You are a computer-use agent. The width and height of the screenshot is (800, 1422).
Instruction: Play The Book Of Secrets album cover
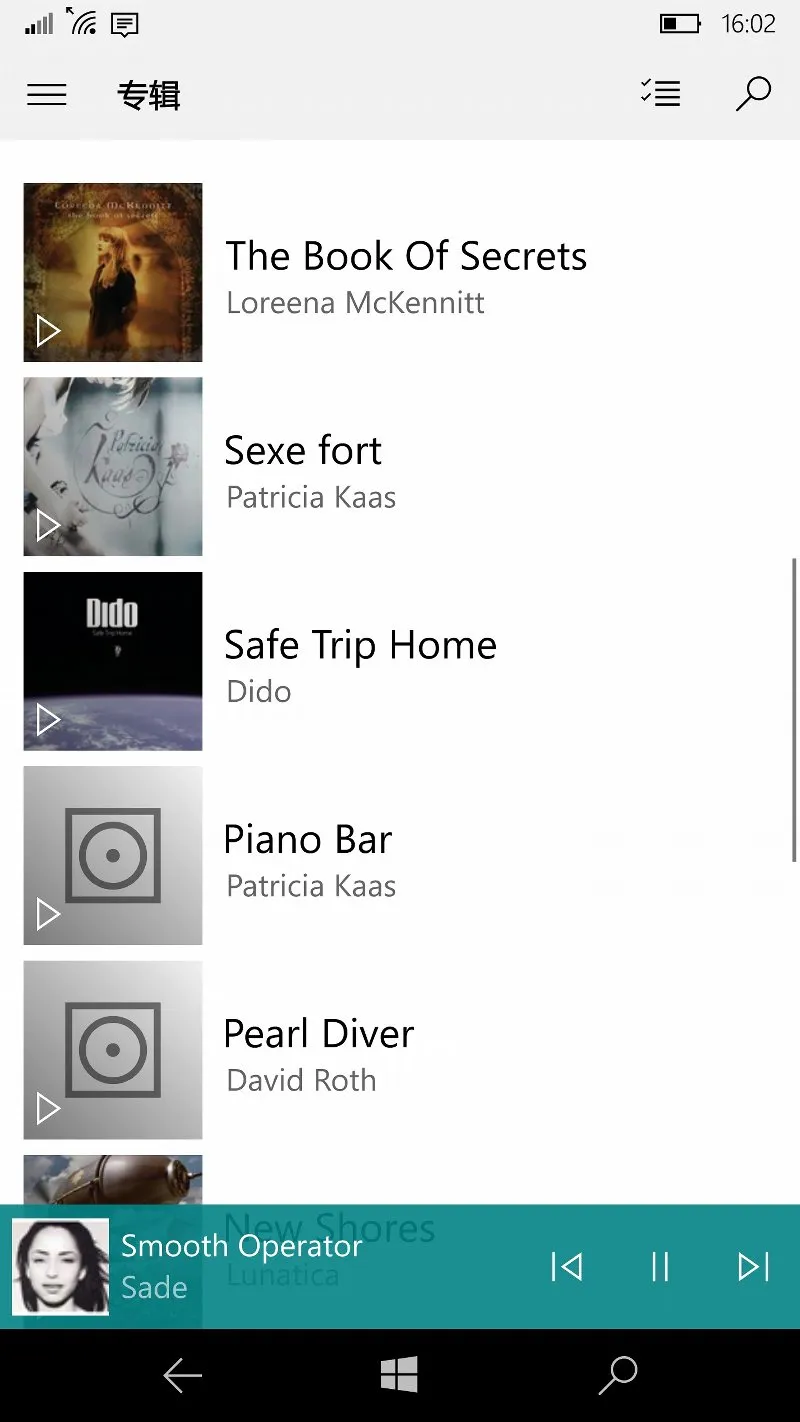[48, 331]
